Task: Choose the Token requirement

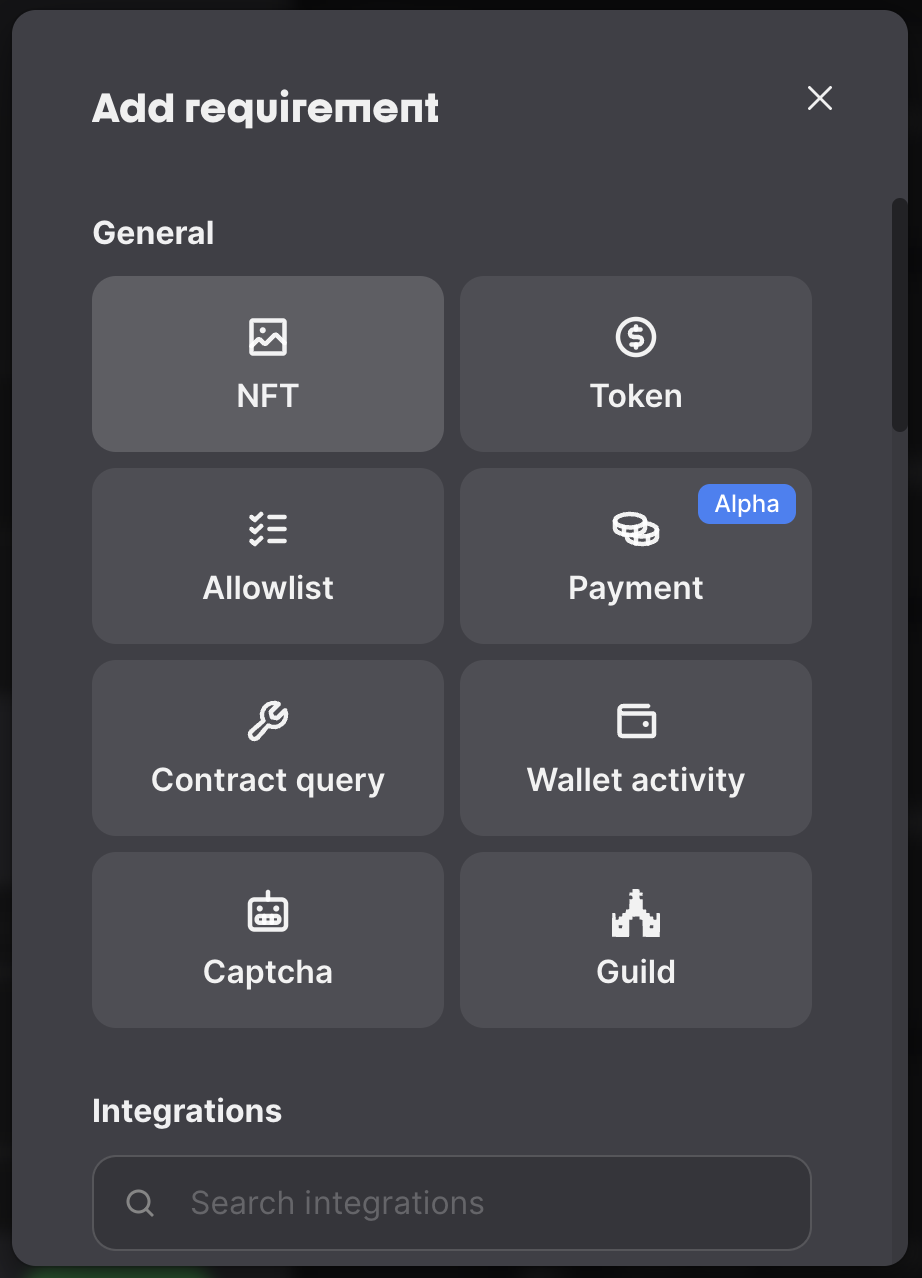Action: point(635,364)
